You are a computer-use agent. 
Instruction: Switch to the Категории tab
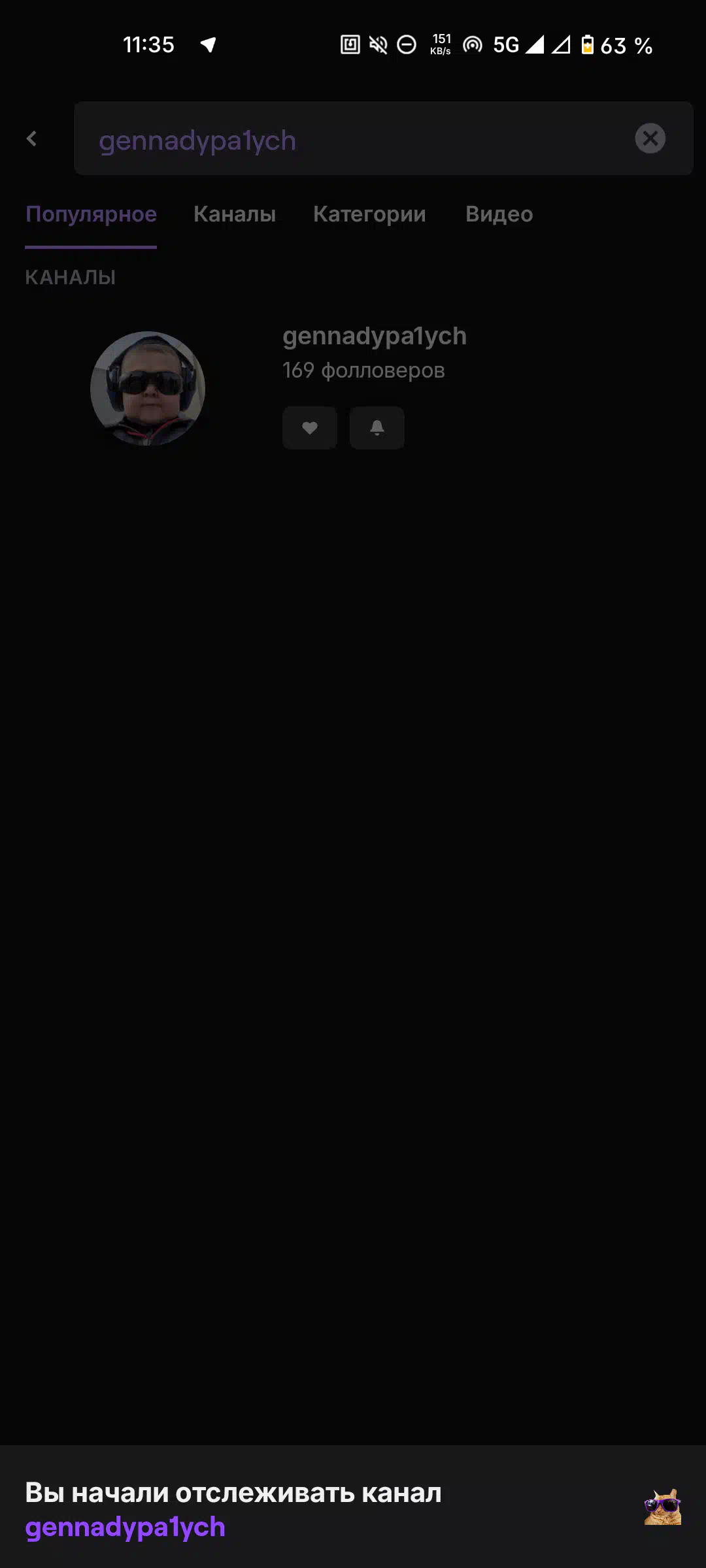point(369,214)
